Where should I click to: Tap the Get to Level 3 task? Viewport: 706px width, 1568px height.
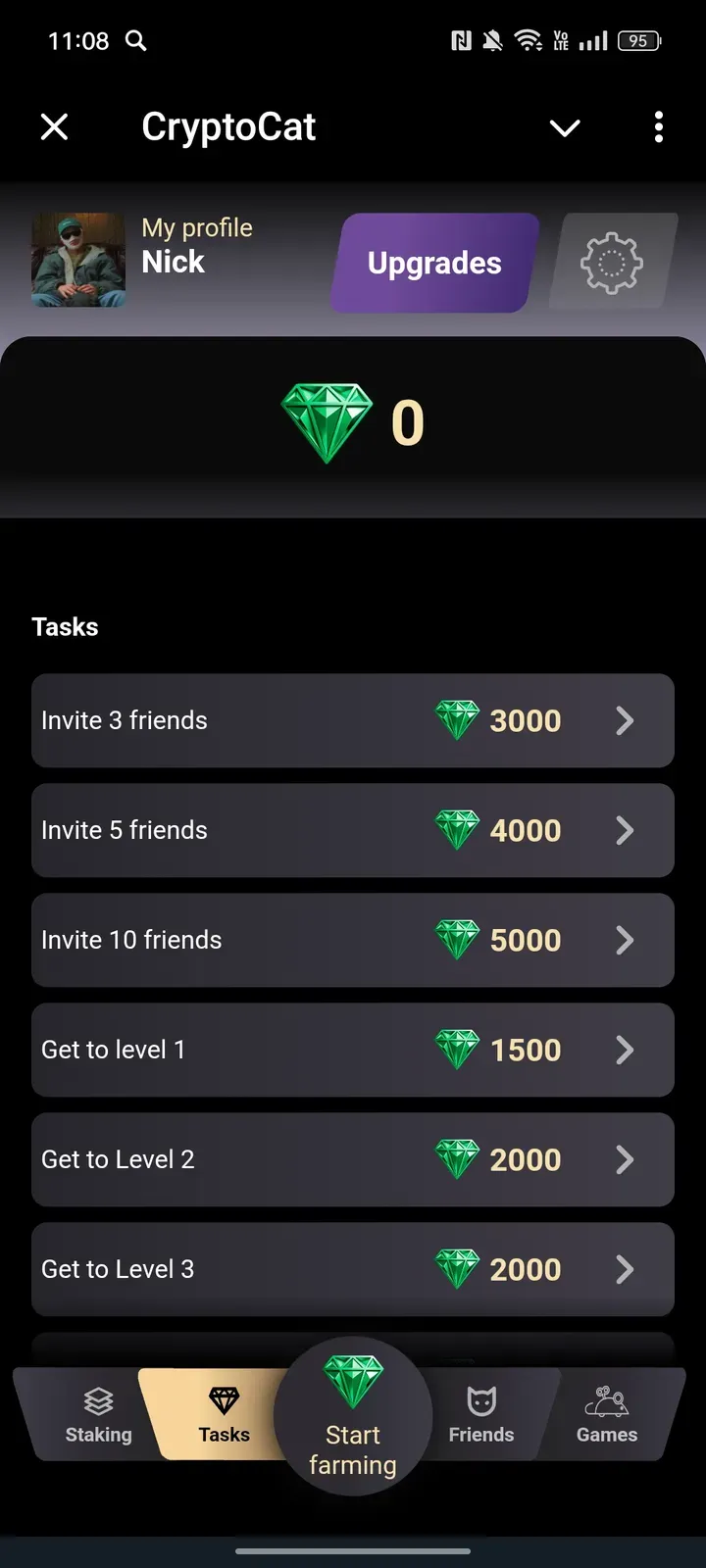[353, 1269]
